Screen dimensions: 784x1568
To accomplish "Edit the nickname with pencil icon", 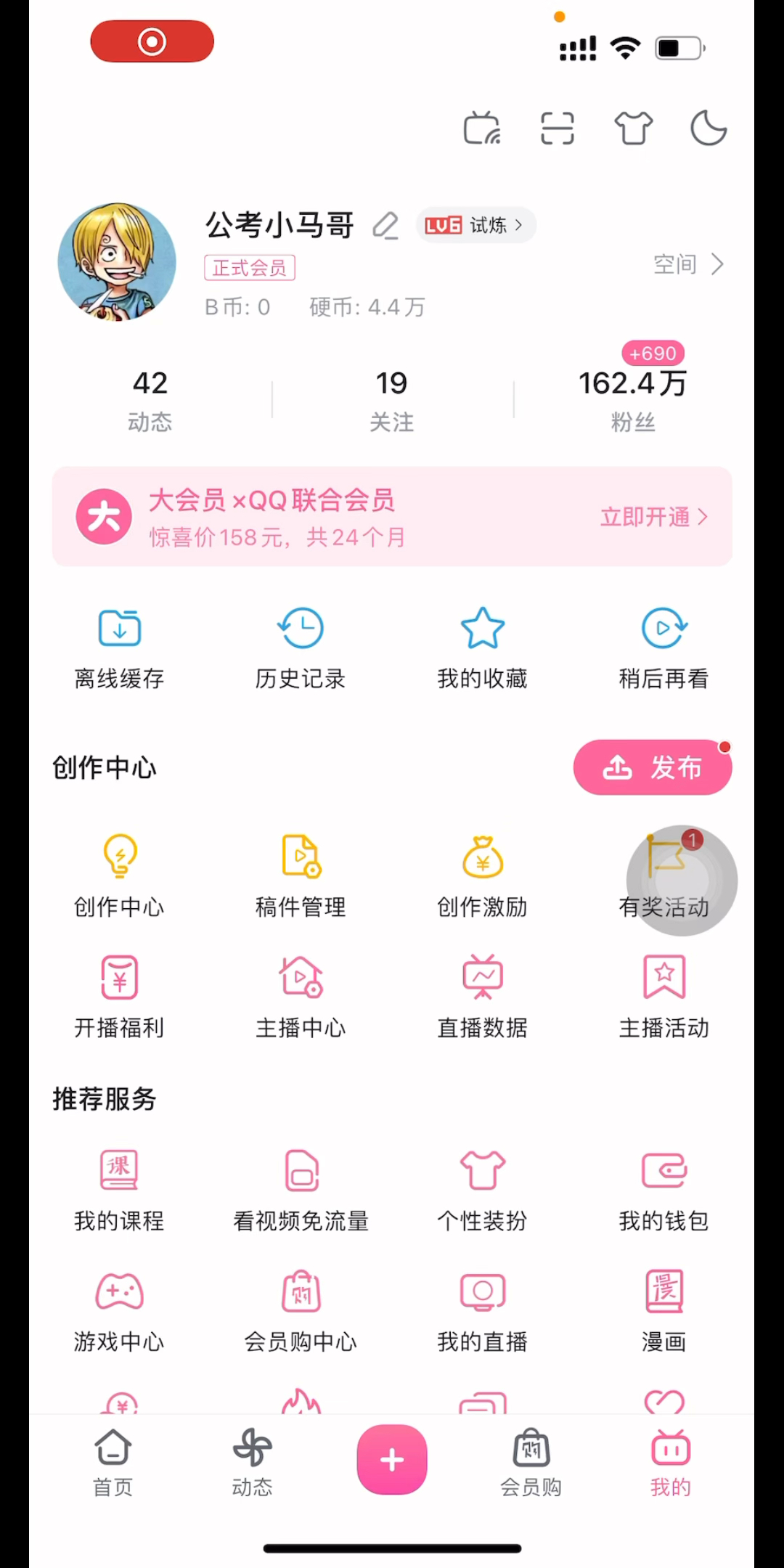I will (x=385, y=226).
